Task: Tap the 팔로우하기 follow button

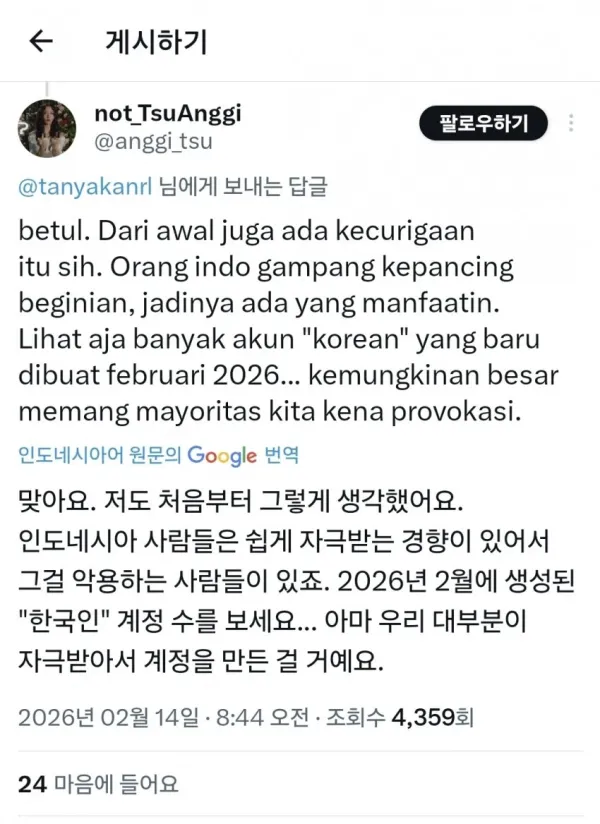Action: pyautogui.click(x=485, y=124)
